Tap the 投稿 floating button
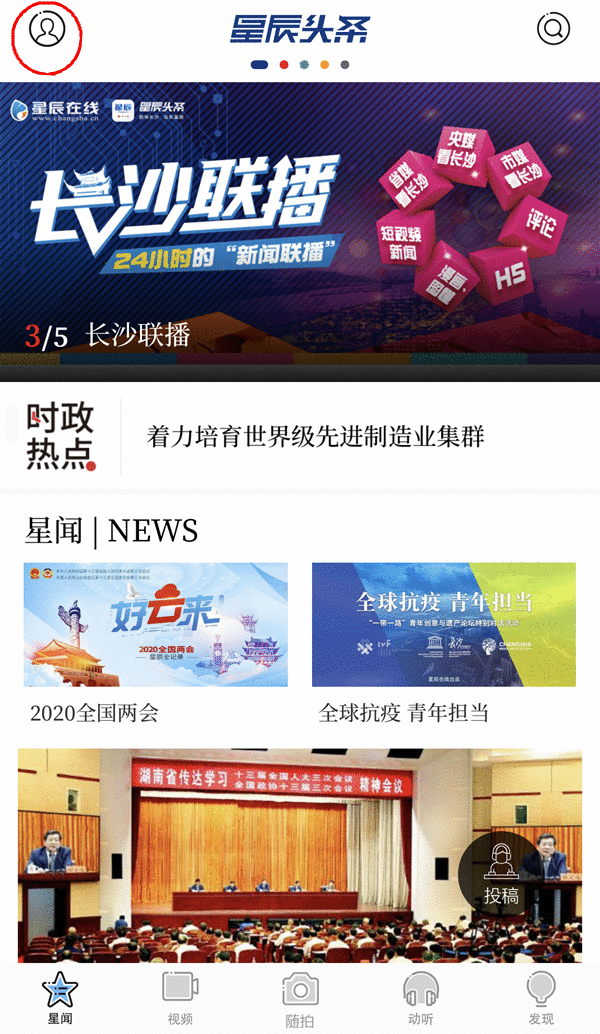The height and width of the screenshot is (1034, 600). tap(501, 873)
